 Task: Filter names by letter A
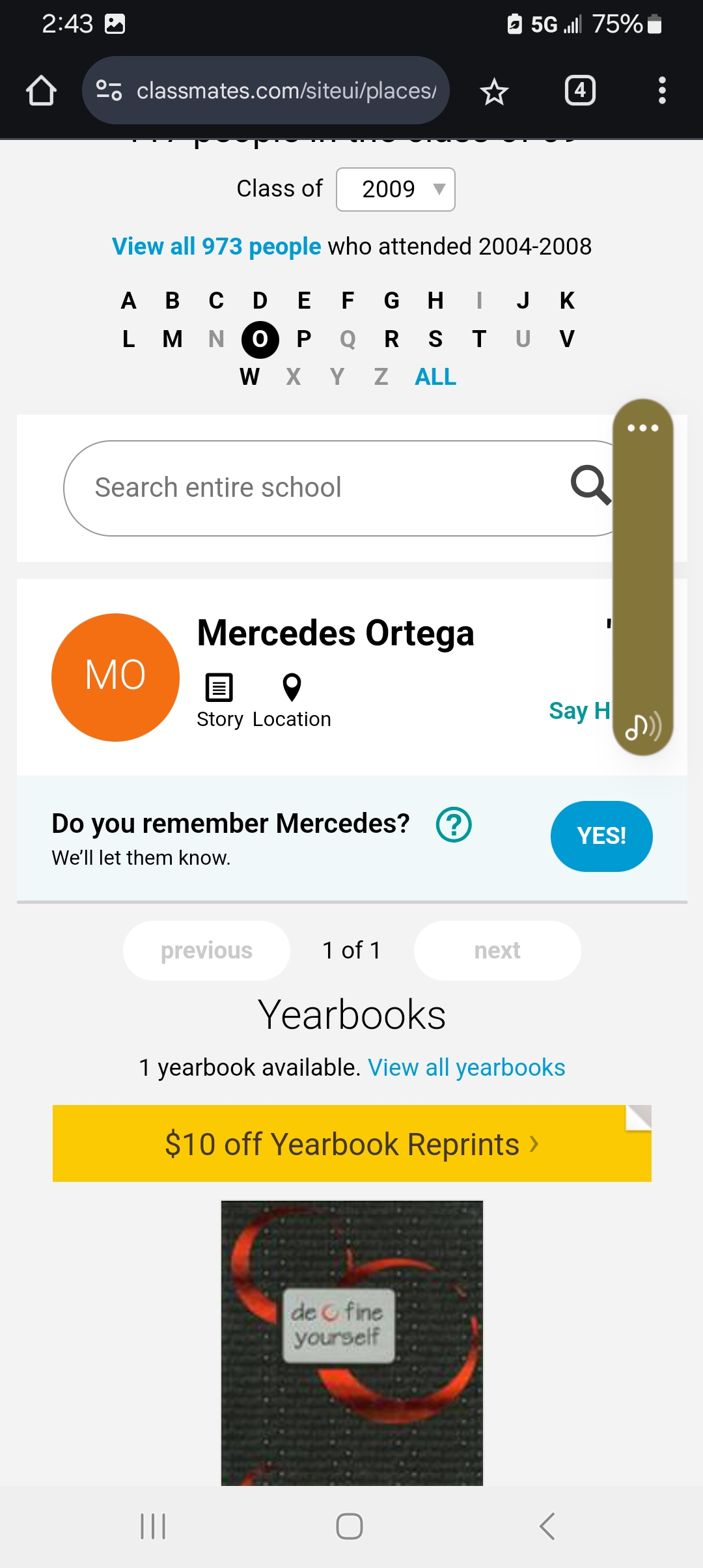[x=129, y=301]
